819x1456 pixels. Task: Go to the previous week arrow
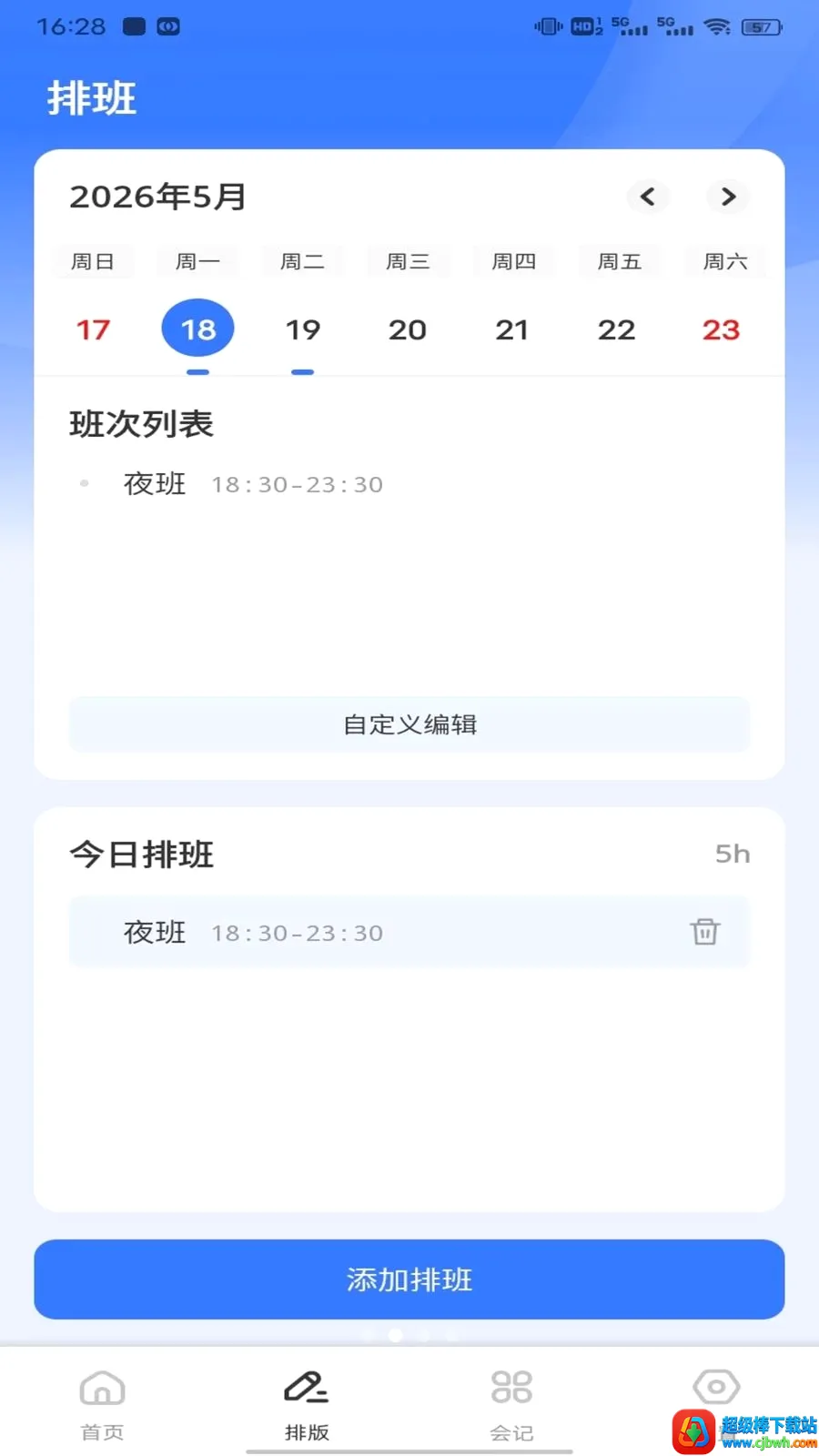[x=648, y=197]
